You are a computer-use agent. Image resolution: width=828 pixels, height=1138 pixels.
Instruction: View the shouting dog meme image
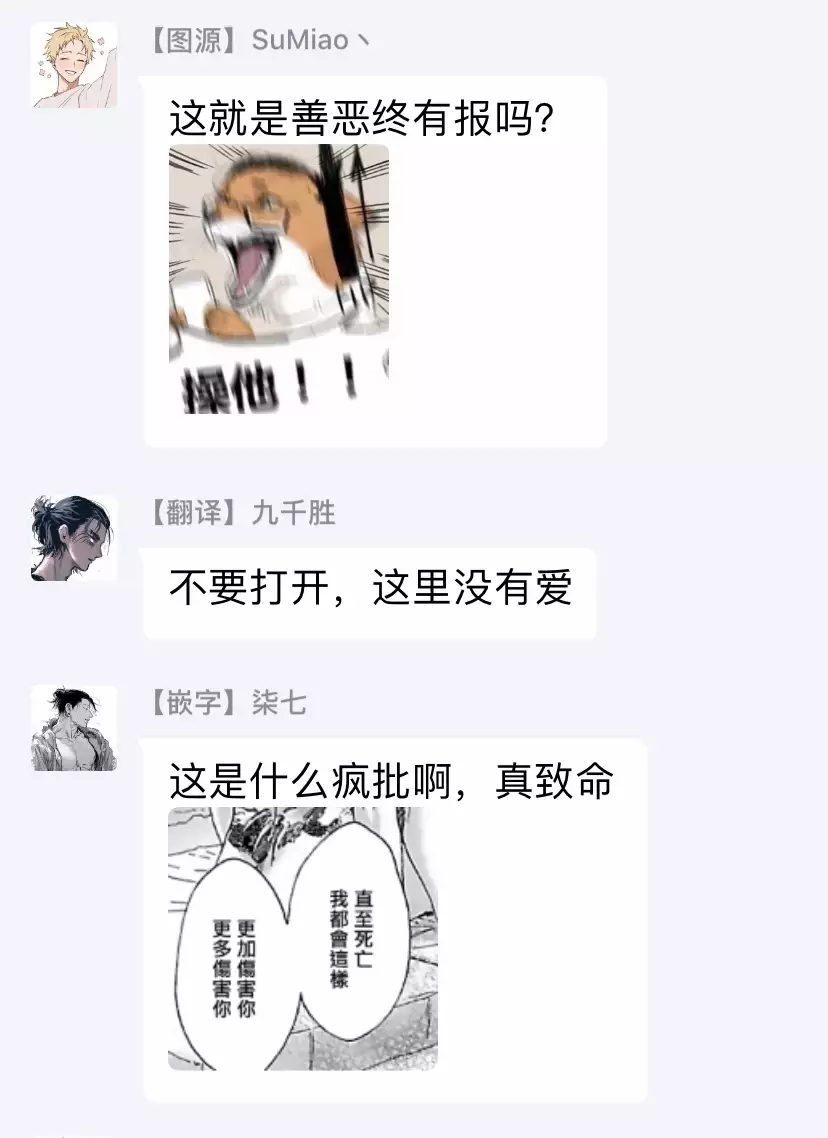pos(278,279)
